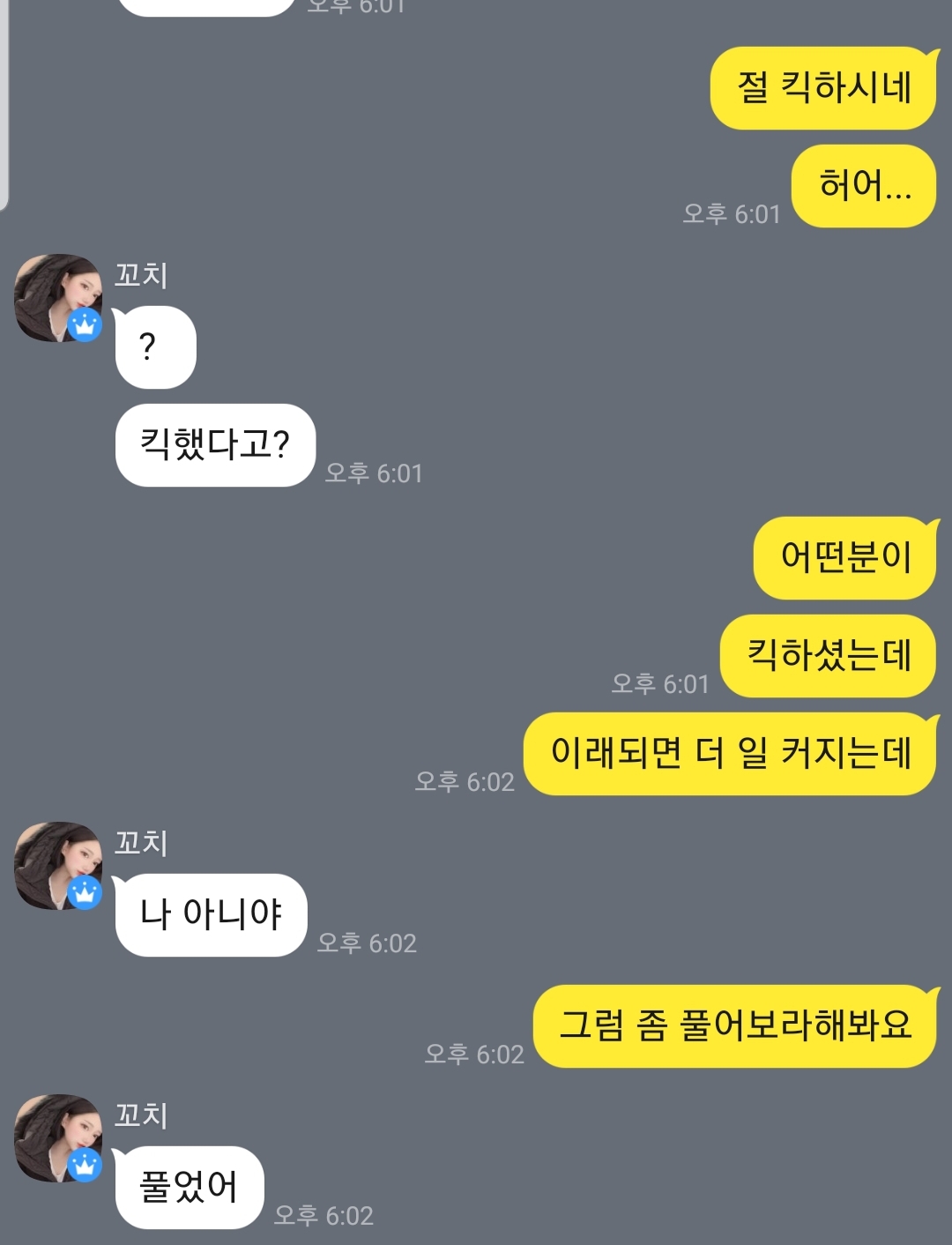
Task: Open 꼬치's profile picture beside the "?" message
Action: (x=58, y=298)
